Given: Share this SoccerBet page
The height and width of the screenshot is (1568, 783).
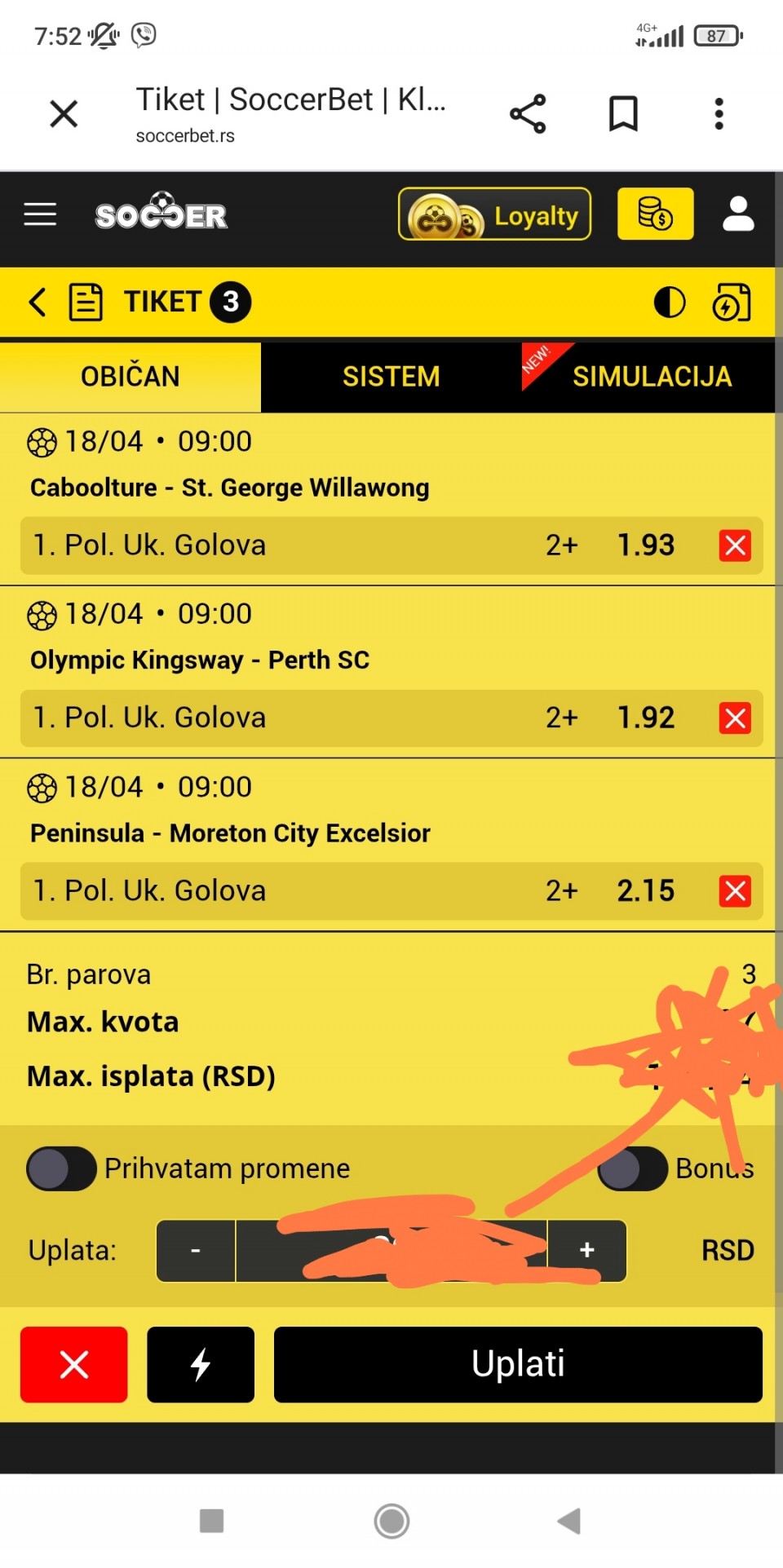Looking at the screenshot, I should tap(528, 114).
